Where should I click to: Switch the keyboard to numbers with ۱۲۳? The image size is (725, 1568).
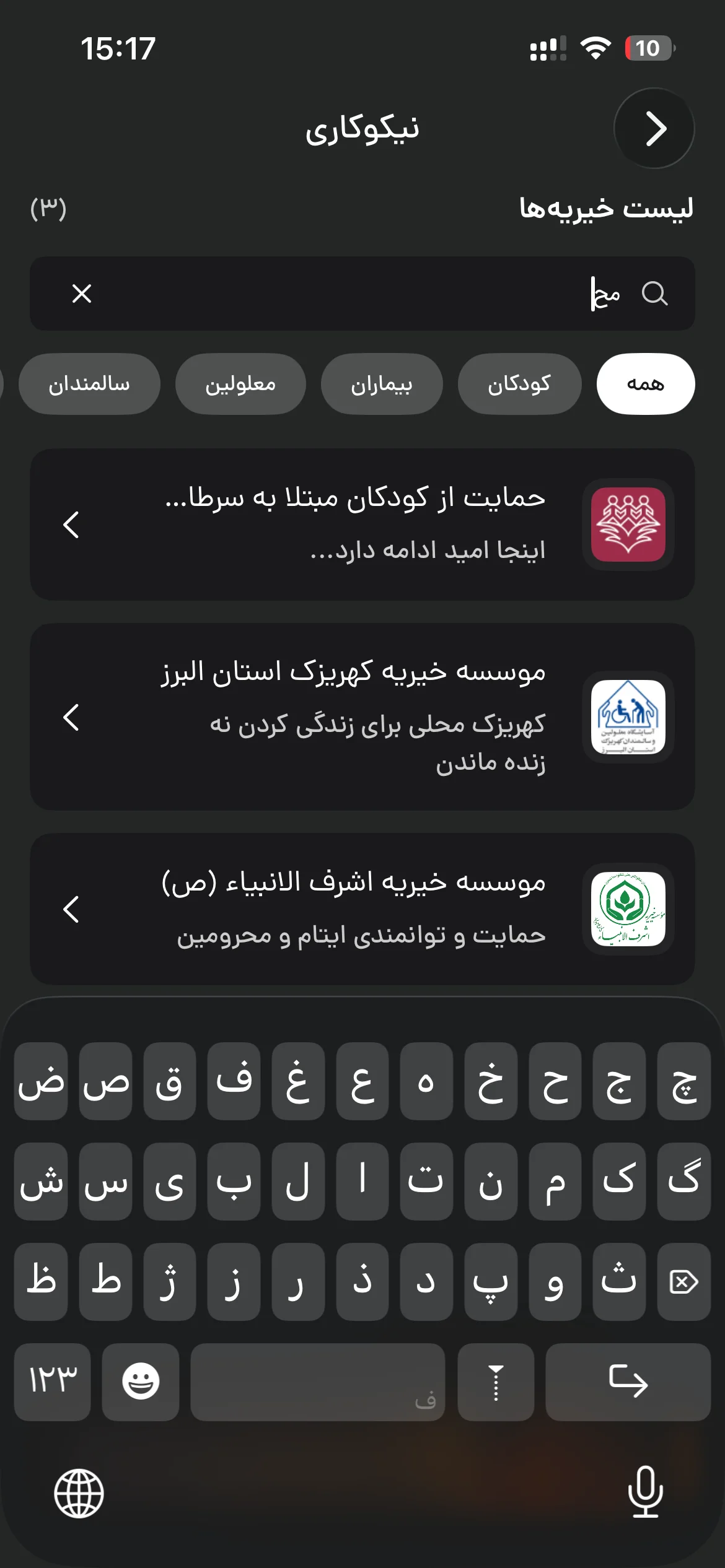53,1382
